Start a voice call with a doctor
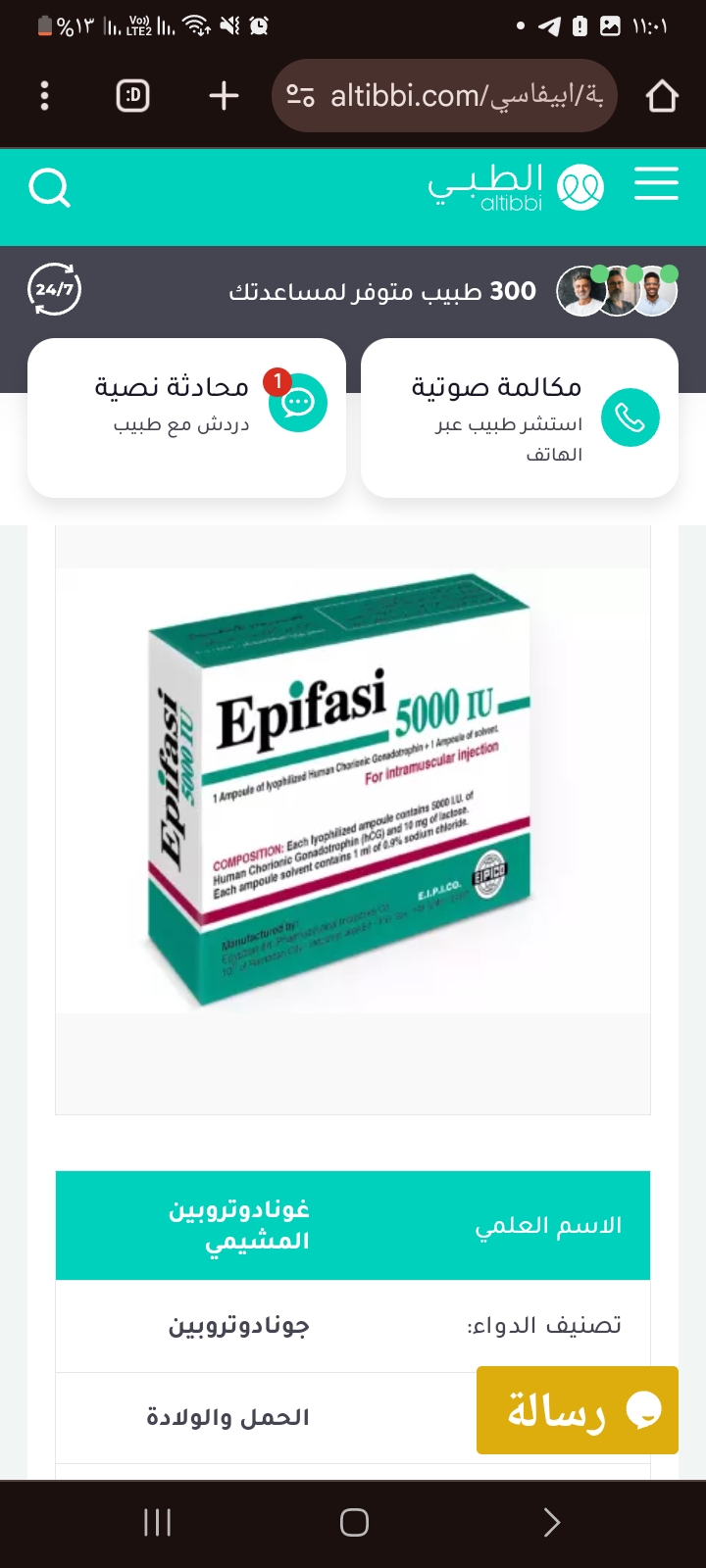This screenshot has height=1568, width=706. click(520, 418)
